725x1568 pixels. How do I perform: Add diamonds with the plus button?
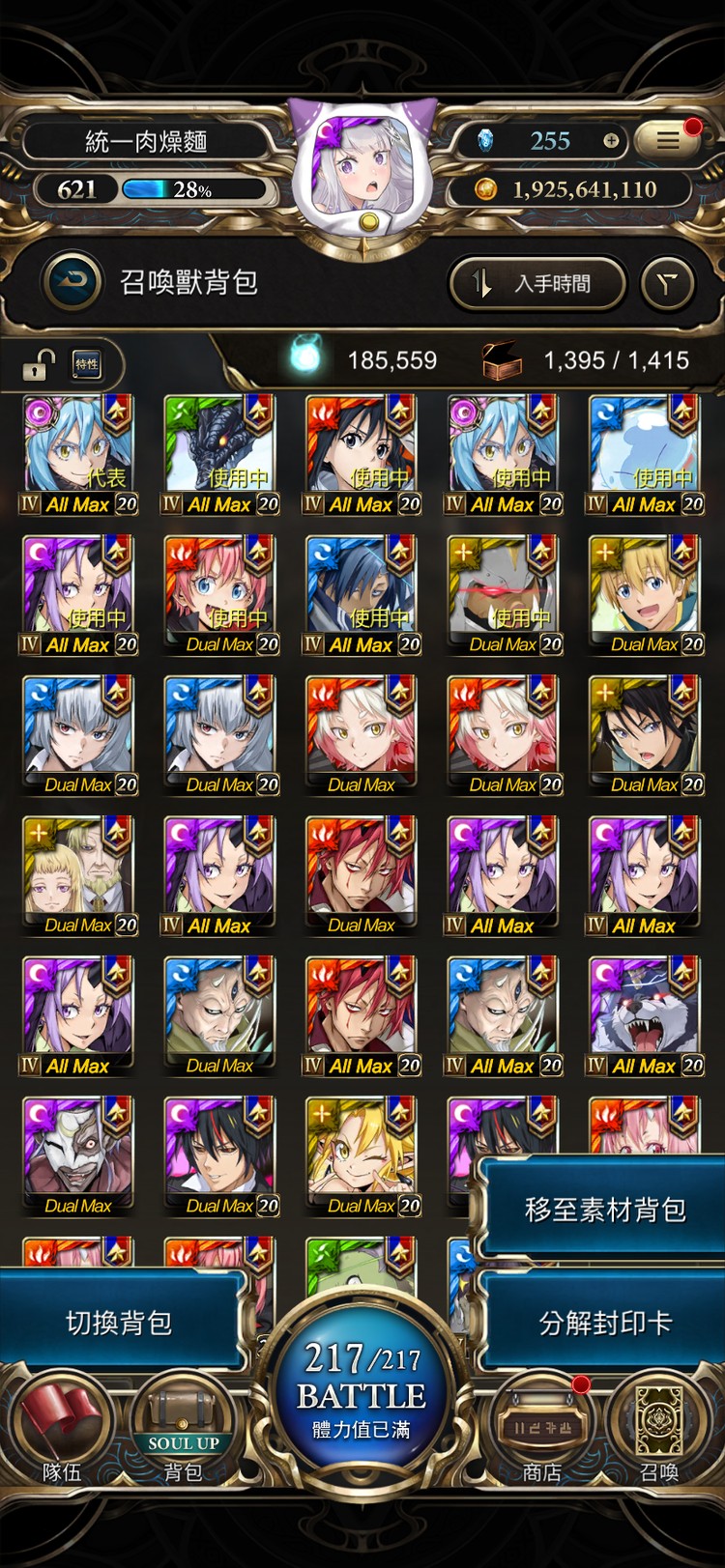pos(611,141)
